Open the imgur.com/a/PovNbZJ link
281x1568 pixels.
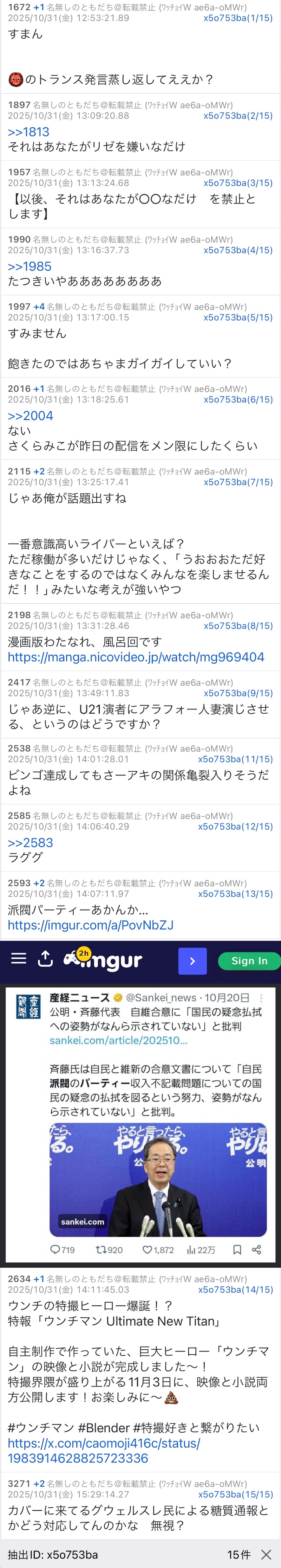91,925
